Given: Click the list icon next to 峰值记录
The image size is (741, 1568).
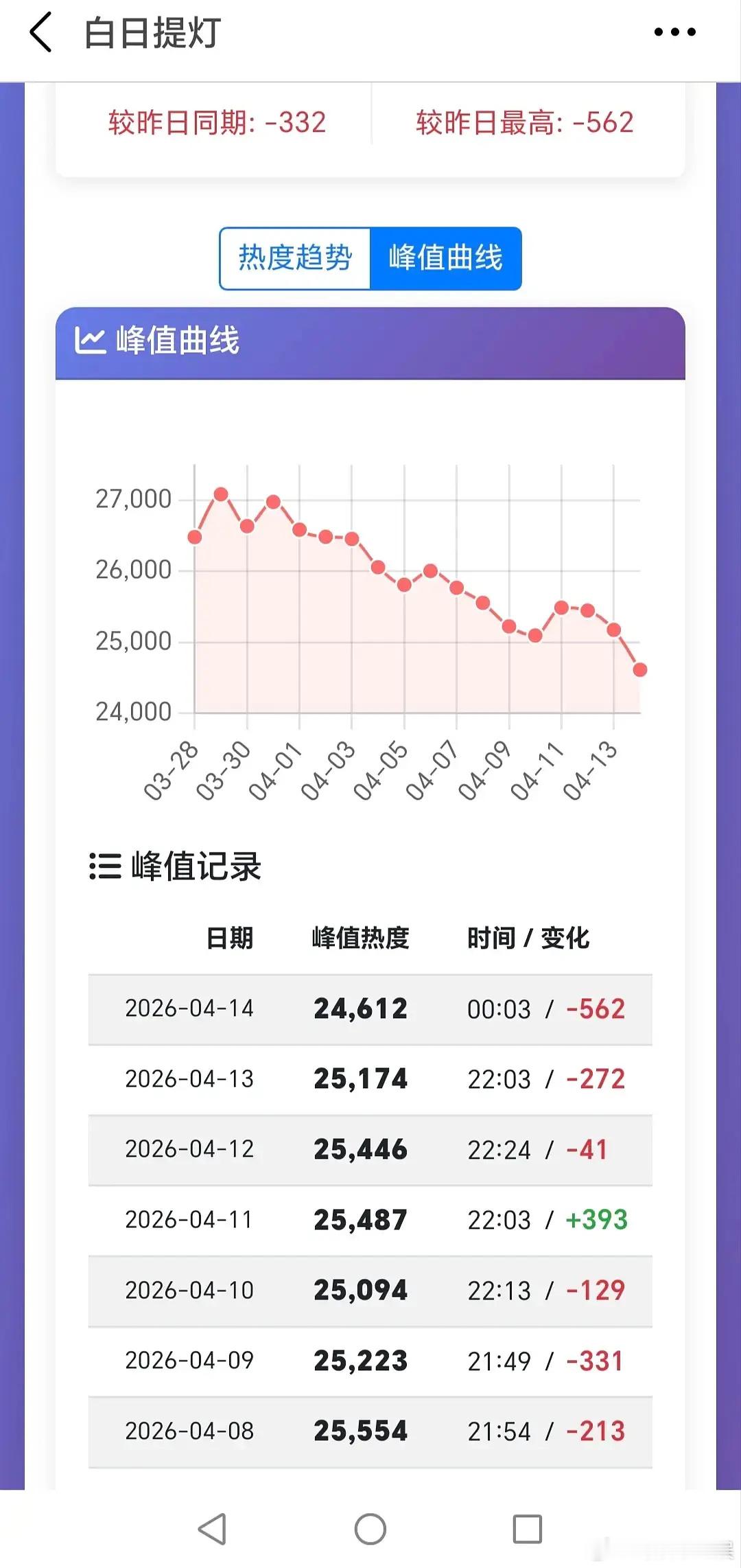Looking at the screenshot, I should tap(103, 868).
